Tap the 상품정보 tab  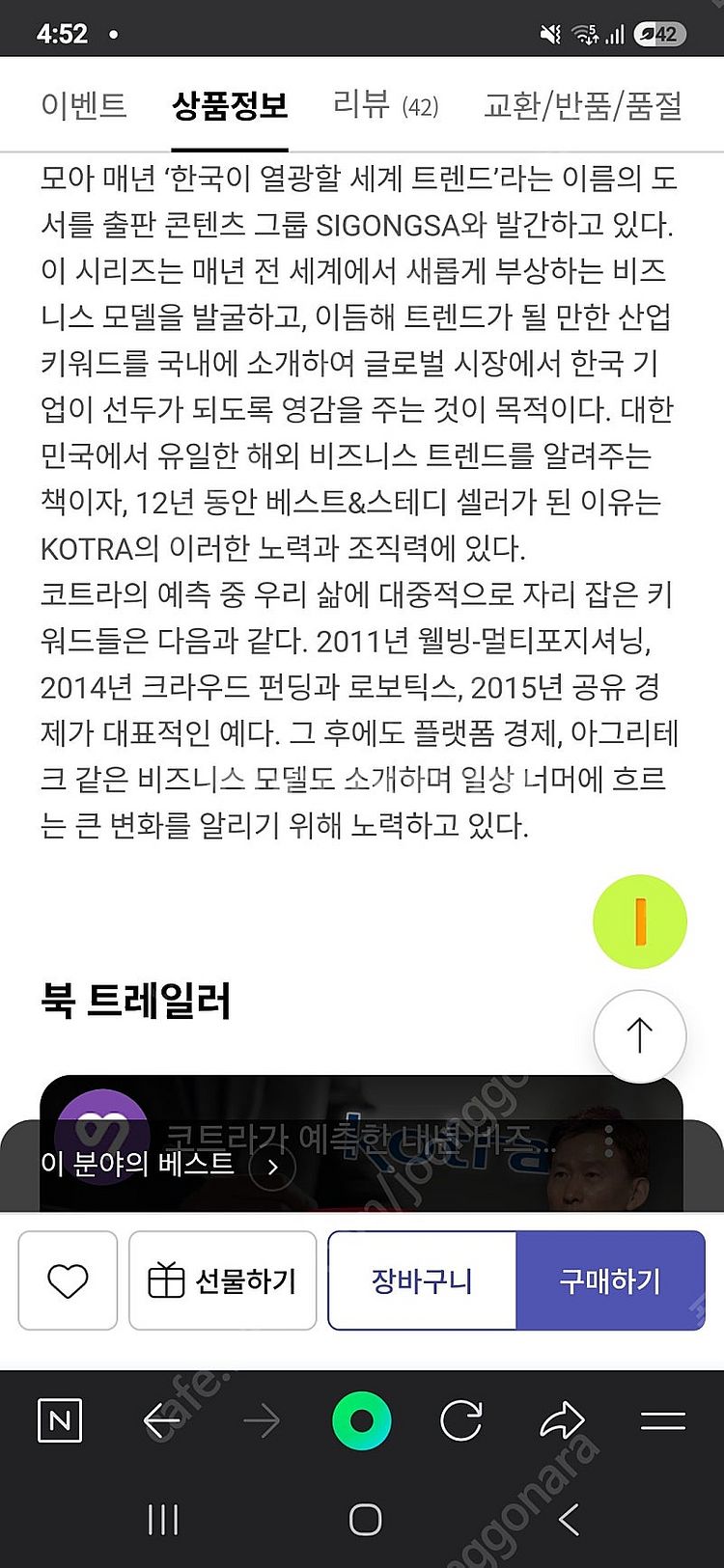(x=230, y=104)
